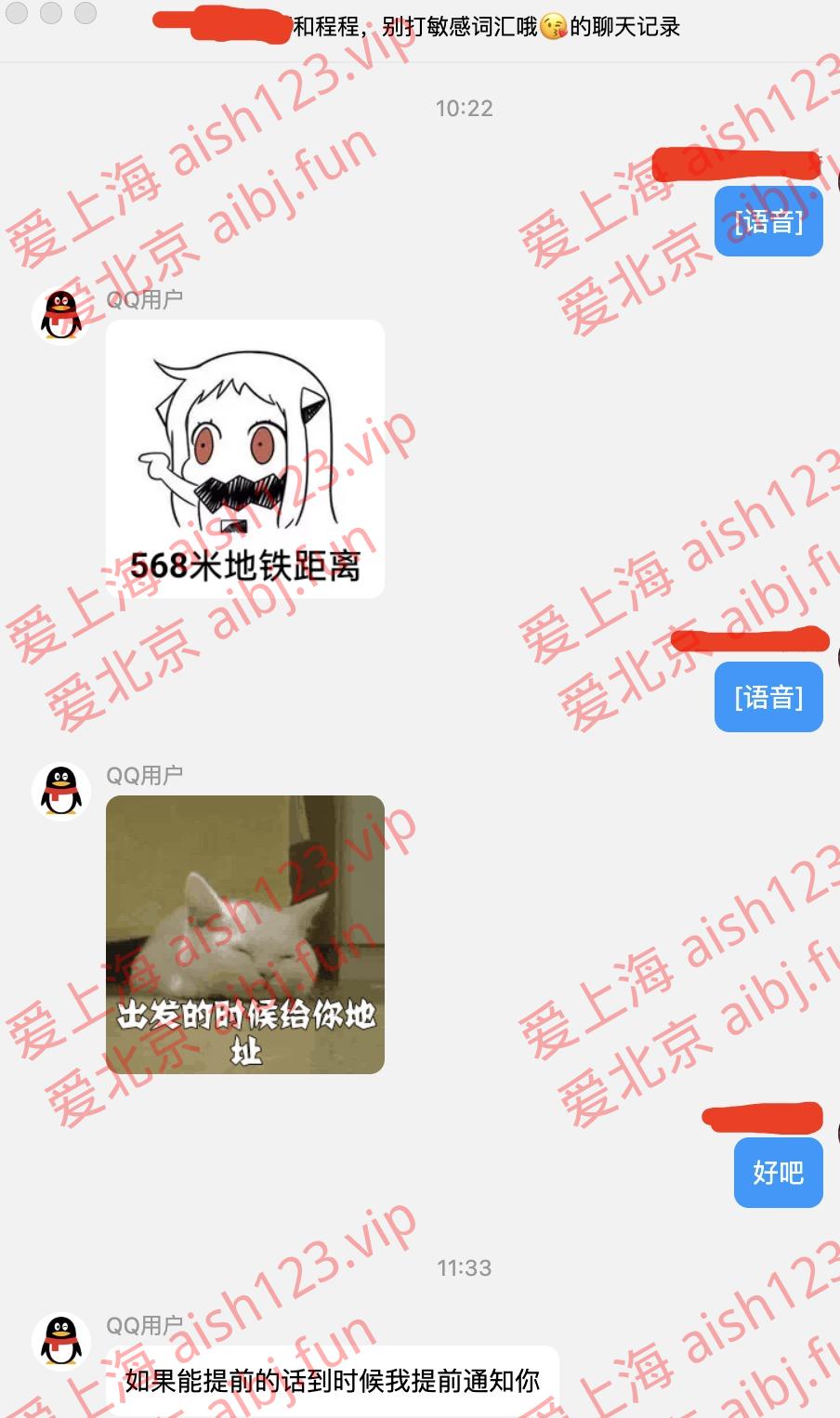Open the cat sticker 出发的时候给你地址
The height and width of the screenshot is (1418, 840).
tap(245, 935)
